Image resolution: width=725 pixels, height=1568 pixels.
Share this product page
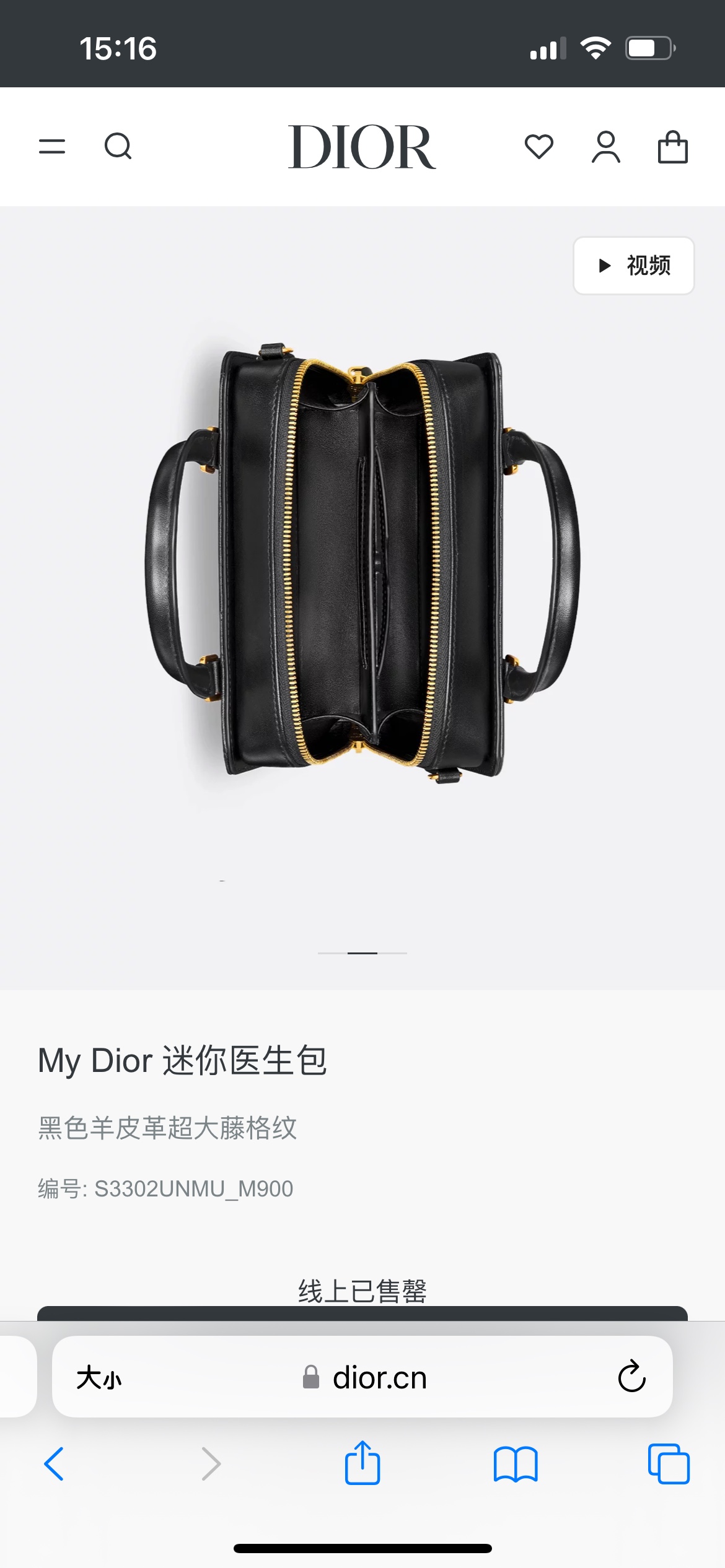point(362,1463)
